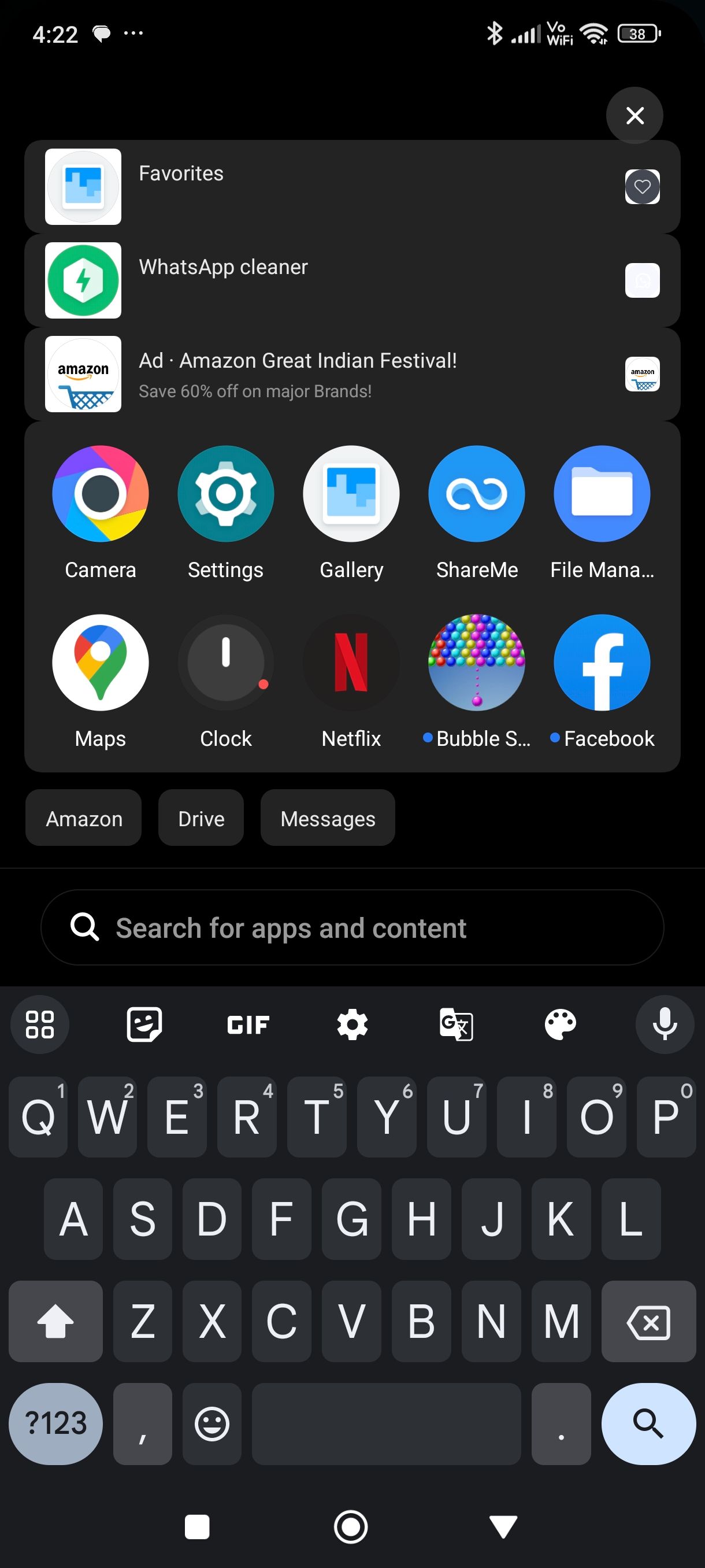Open the Settings app
705x1568 pixels.
(226, 494)
